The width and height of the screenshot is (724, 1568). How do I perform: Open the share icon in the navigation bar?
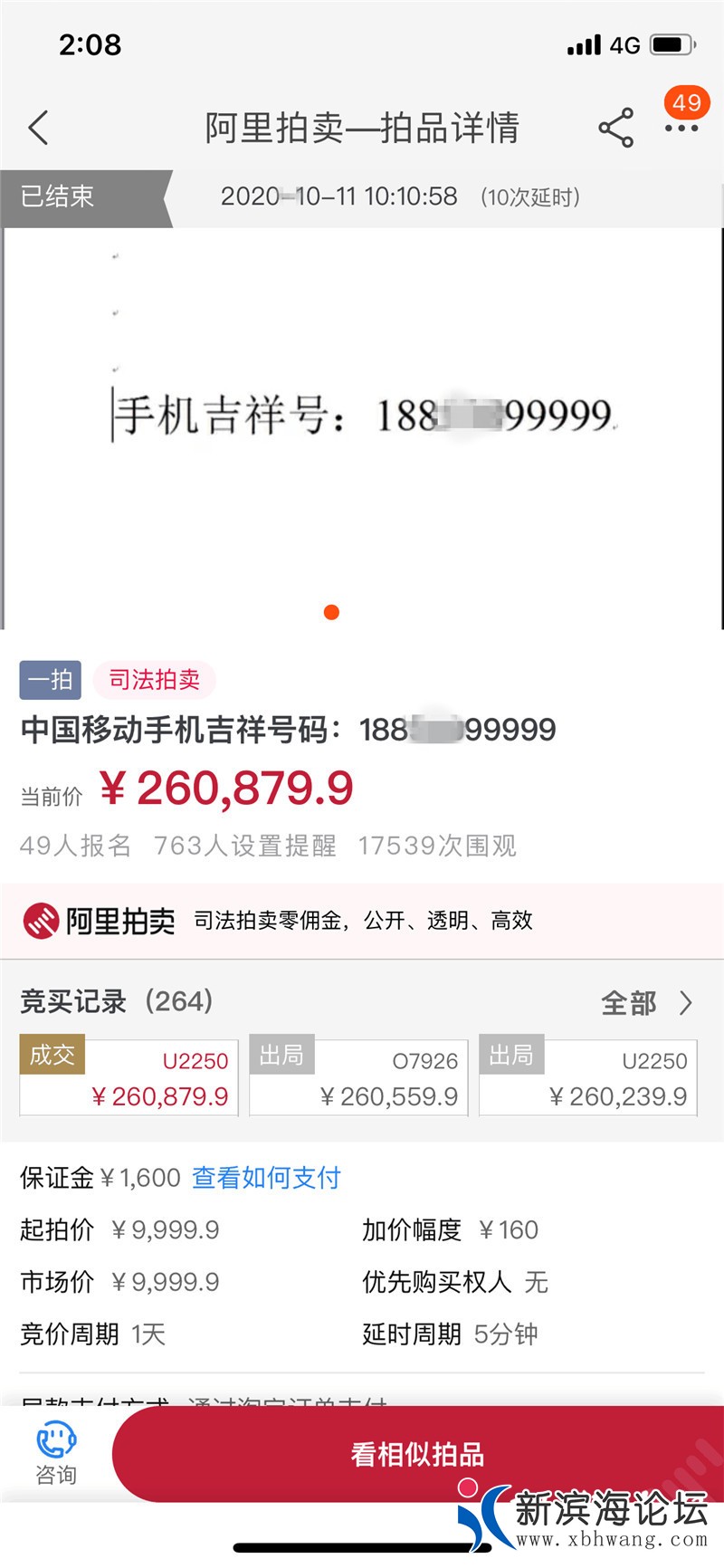(x=615, y=129)
